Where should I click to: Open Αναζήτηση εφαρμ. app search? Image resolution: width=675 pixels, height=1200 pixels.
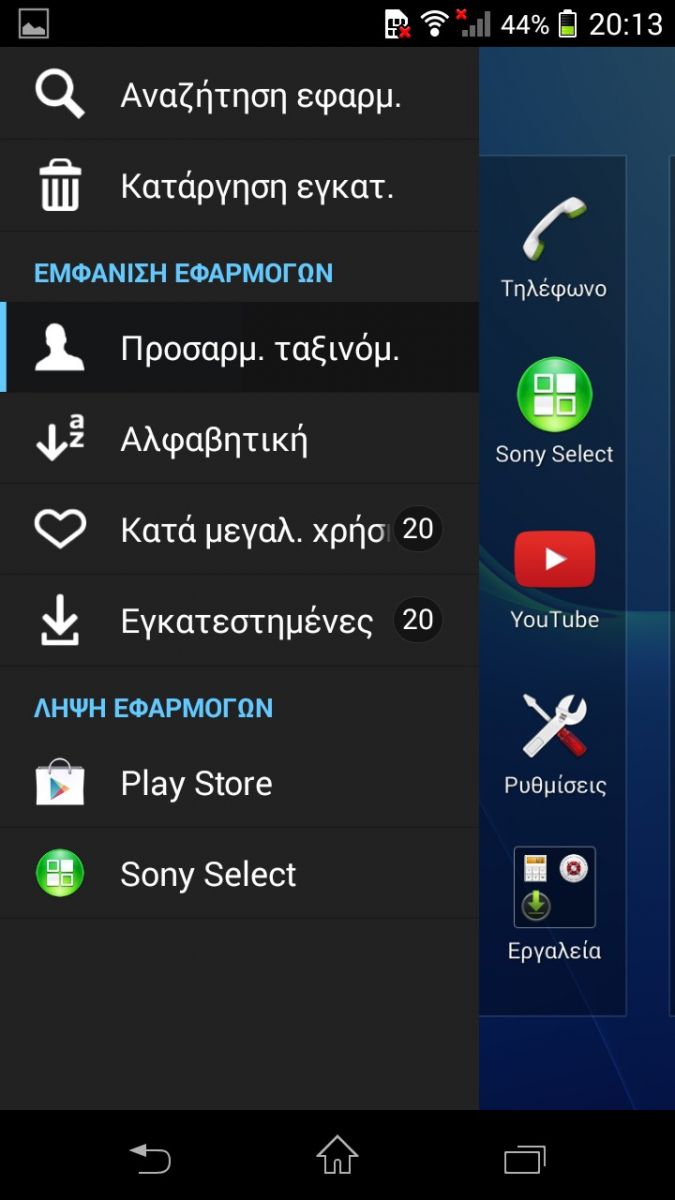pyautogui.click(x=239, y=94)
